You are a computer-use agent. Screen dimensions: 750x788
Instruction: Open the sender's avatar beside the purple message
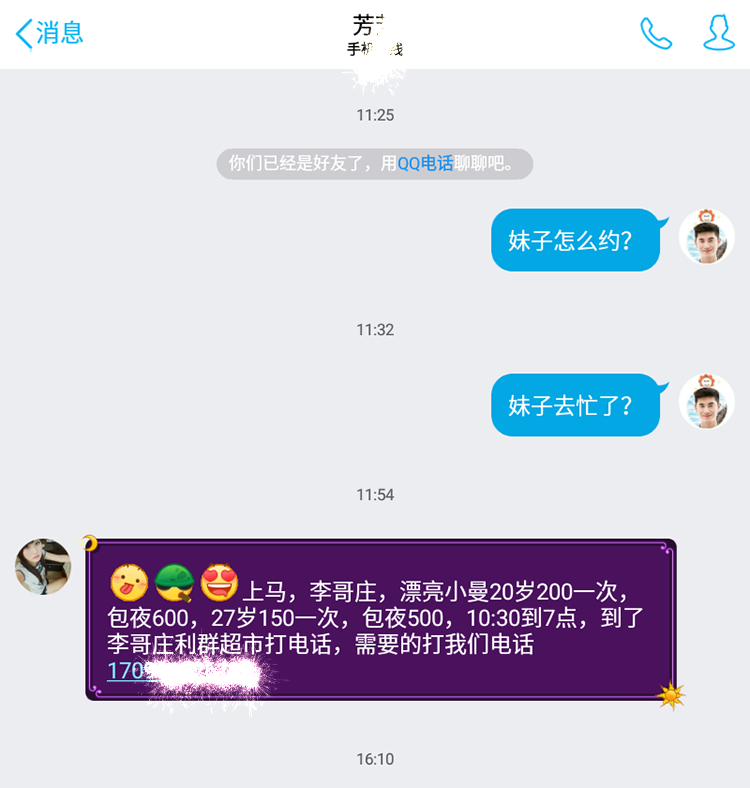[43, 566]
